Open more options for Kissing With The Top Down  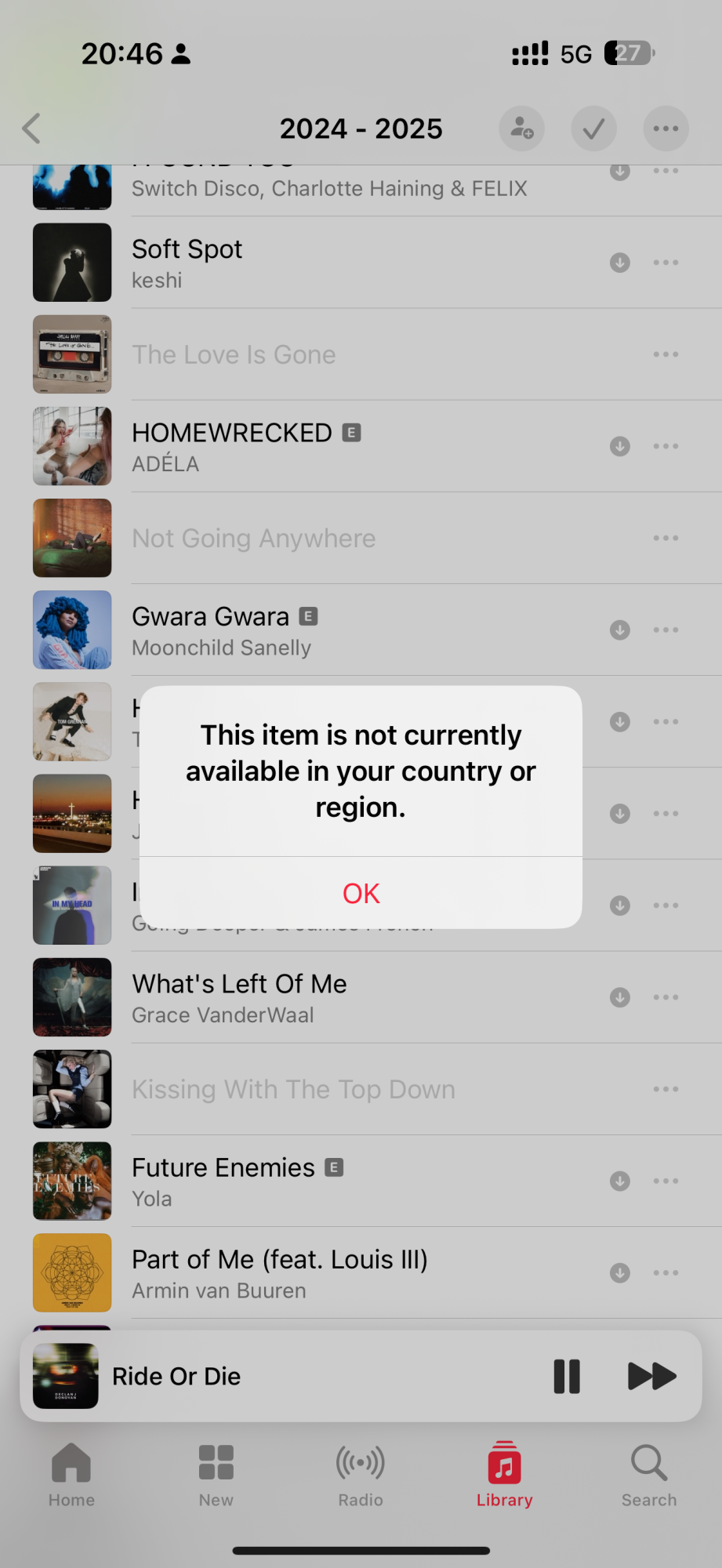coord(666,1089)
